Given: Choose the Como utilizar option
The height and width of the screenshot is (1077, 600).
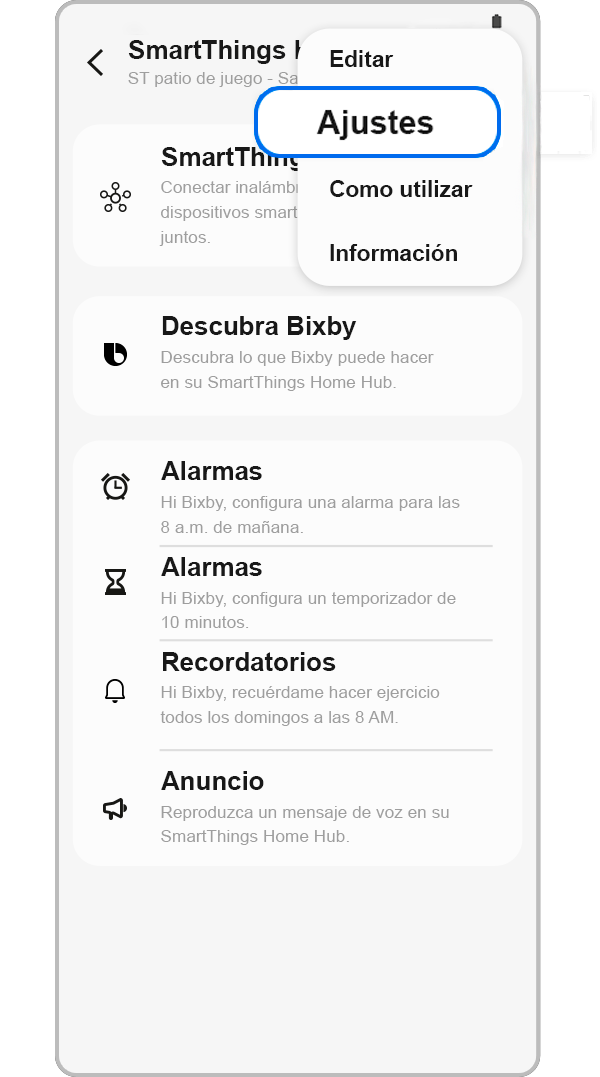Looking at the screenshot, I should (x=400, y=189).
